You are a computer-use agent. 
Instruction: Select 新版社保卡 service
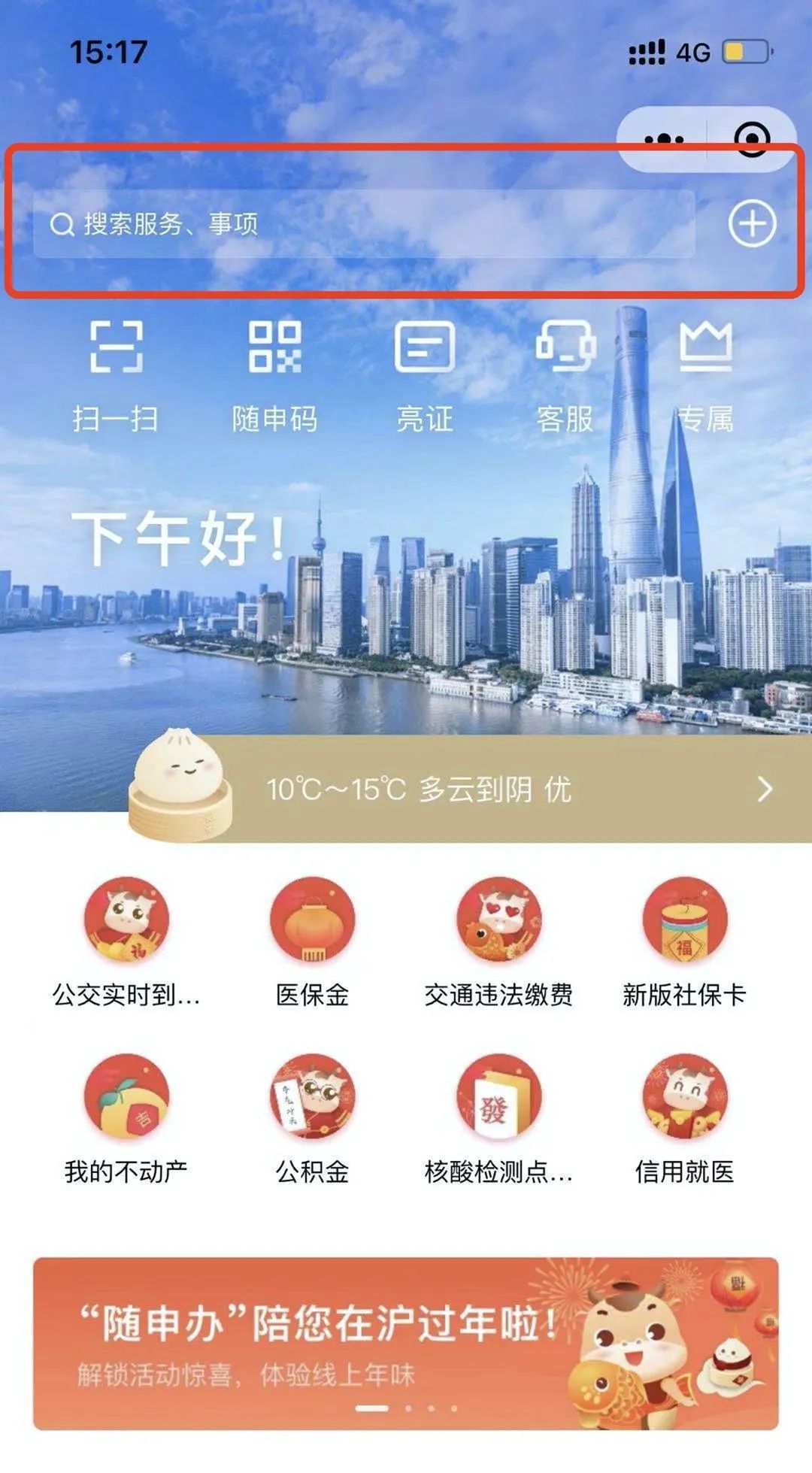[x=684, y=941]
